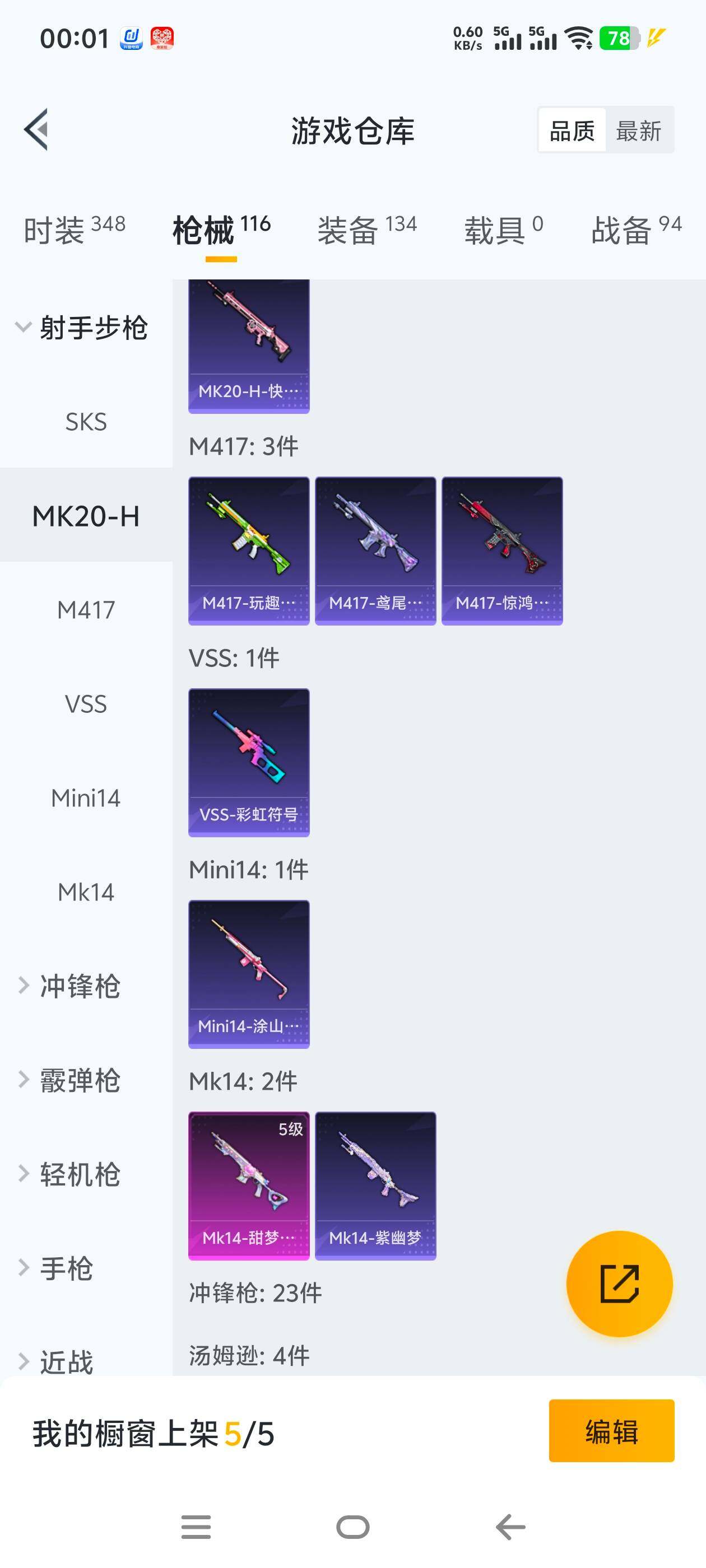Select SKS in the sidebar
This screenshot has height=1568, width=706.
[86, 422]
